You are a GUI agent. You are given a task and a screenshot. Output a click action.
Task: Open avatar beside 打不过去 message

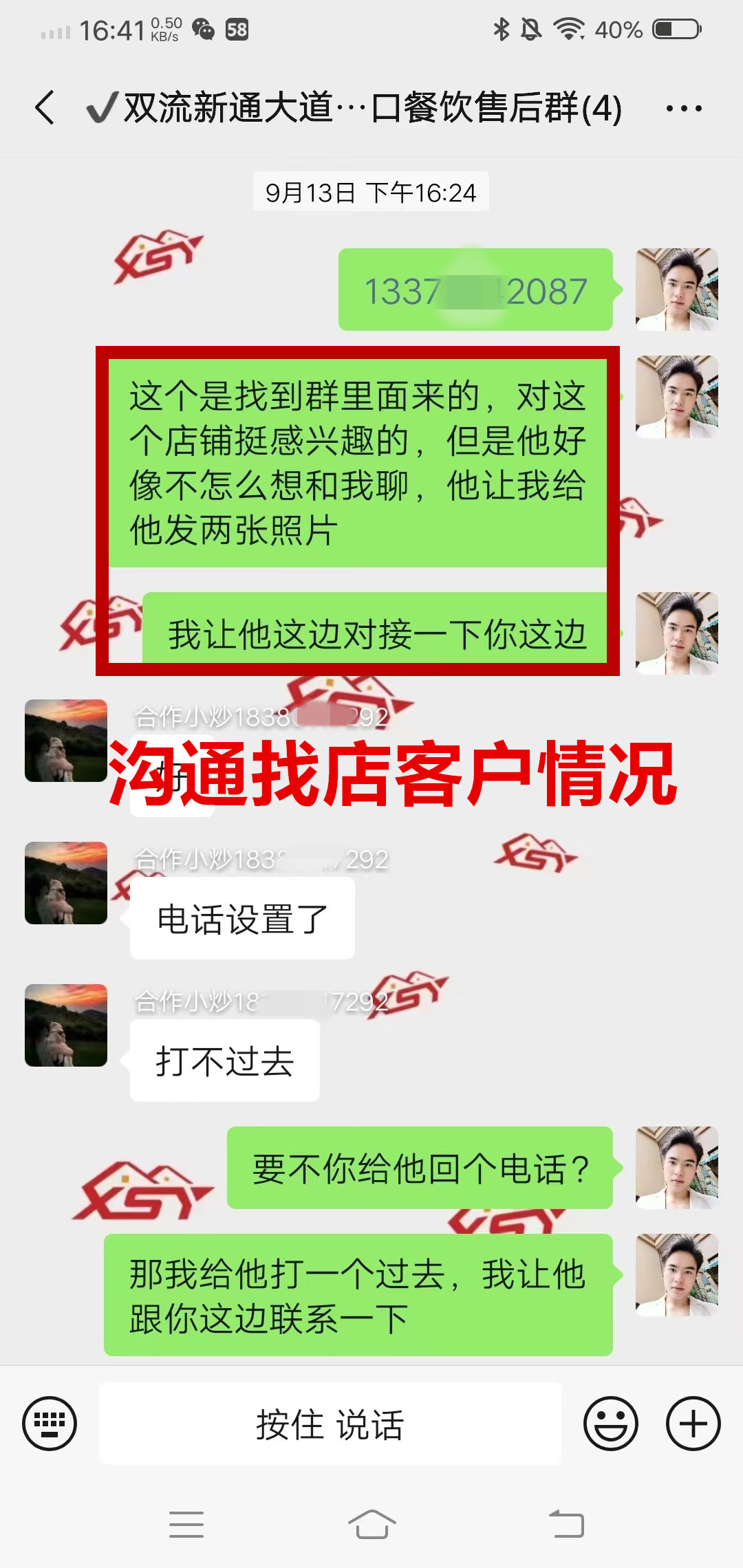(x=66, y=1025)
